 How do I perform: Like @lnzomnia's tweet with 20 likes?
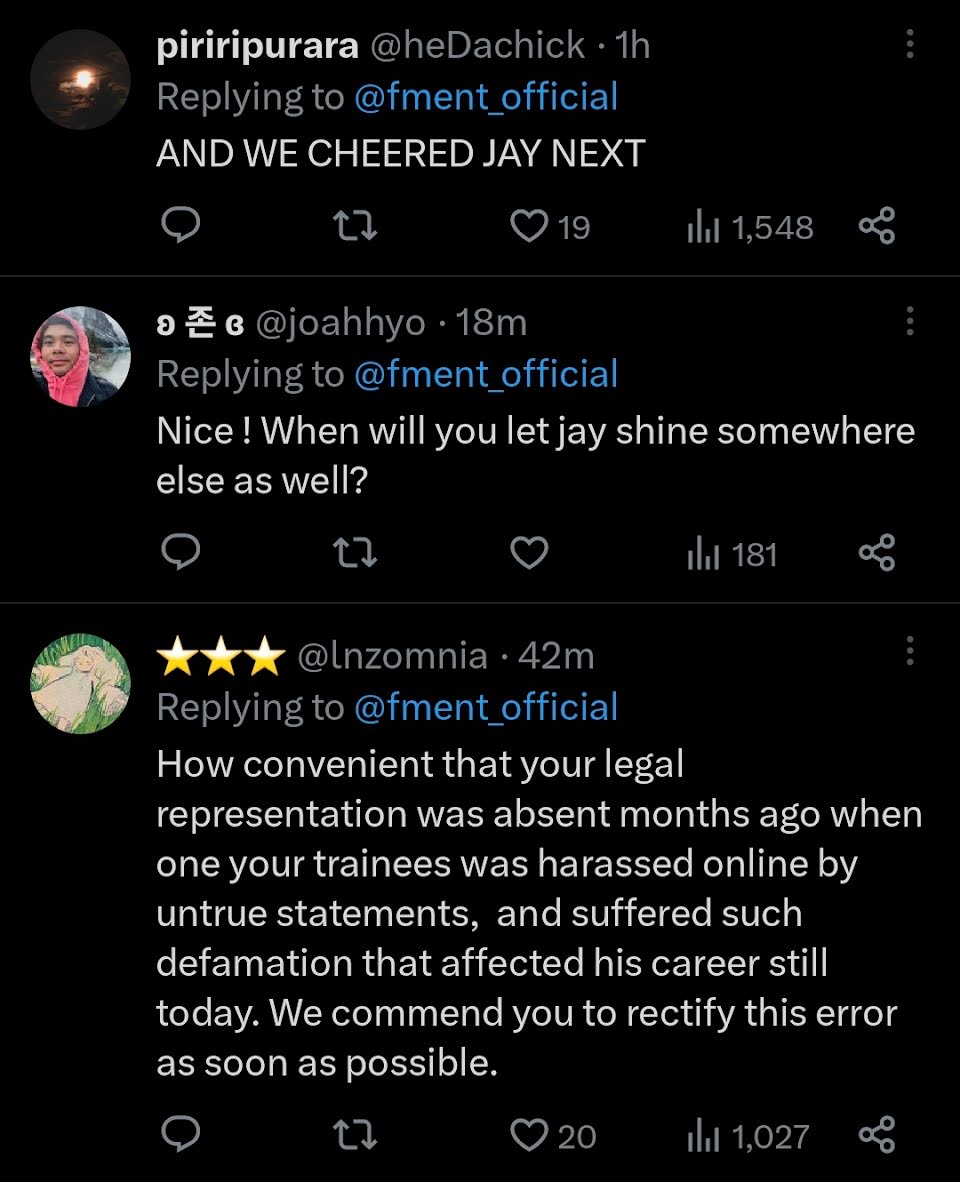(529, 1135)
